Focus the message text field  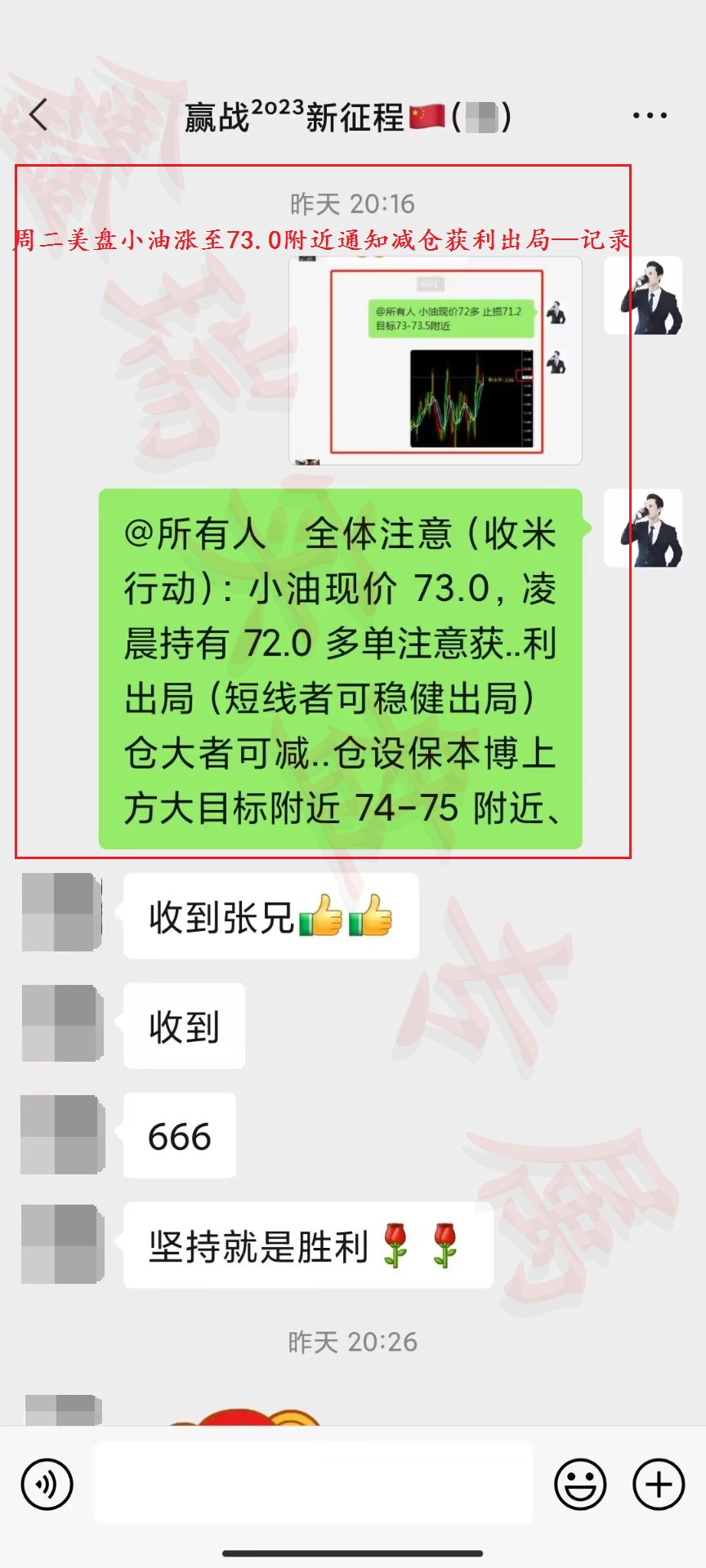(x=313, y=1482)
